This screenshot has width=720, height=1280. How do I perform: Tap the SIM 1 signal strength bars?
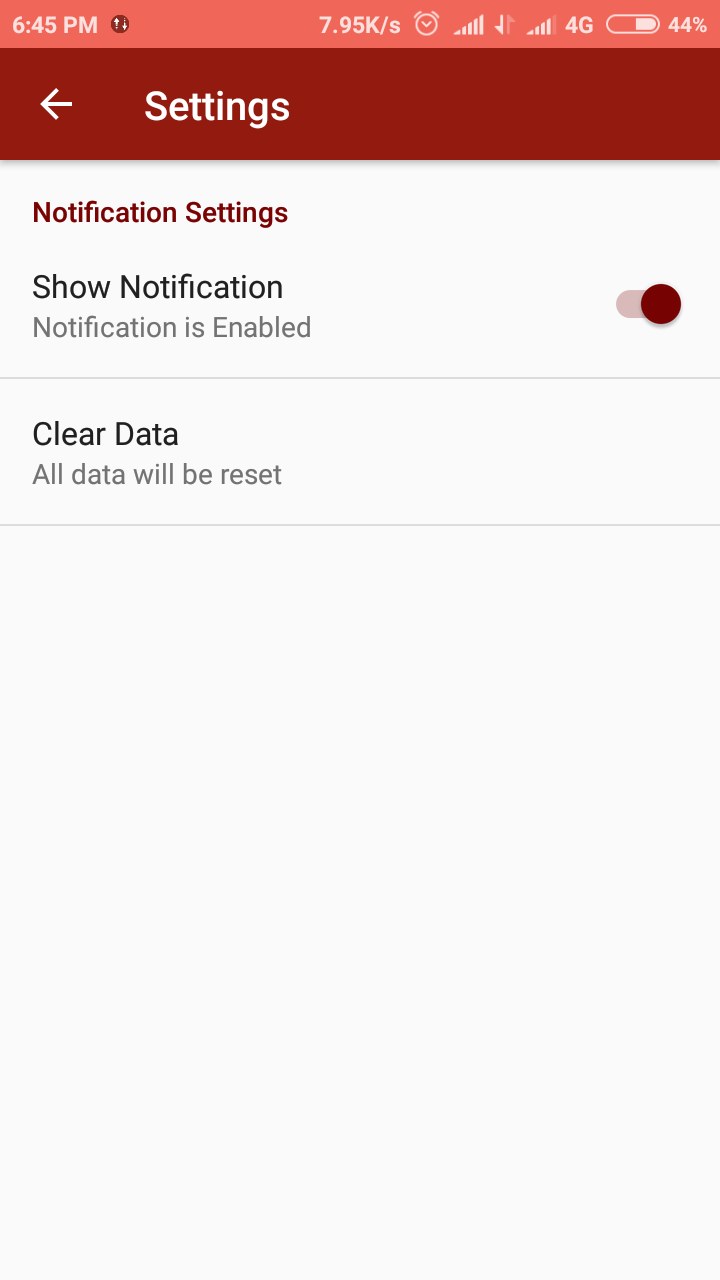(468, 24)
